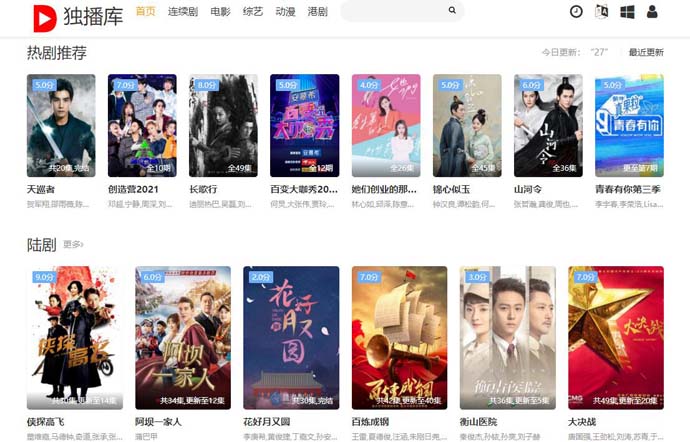Screen dimensions: 690x442
Task: Open the 大决战 poster
Action: (x=615, y=338)
